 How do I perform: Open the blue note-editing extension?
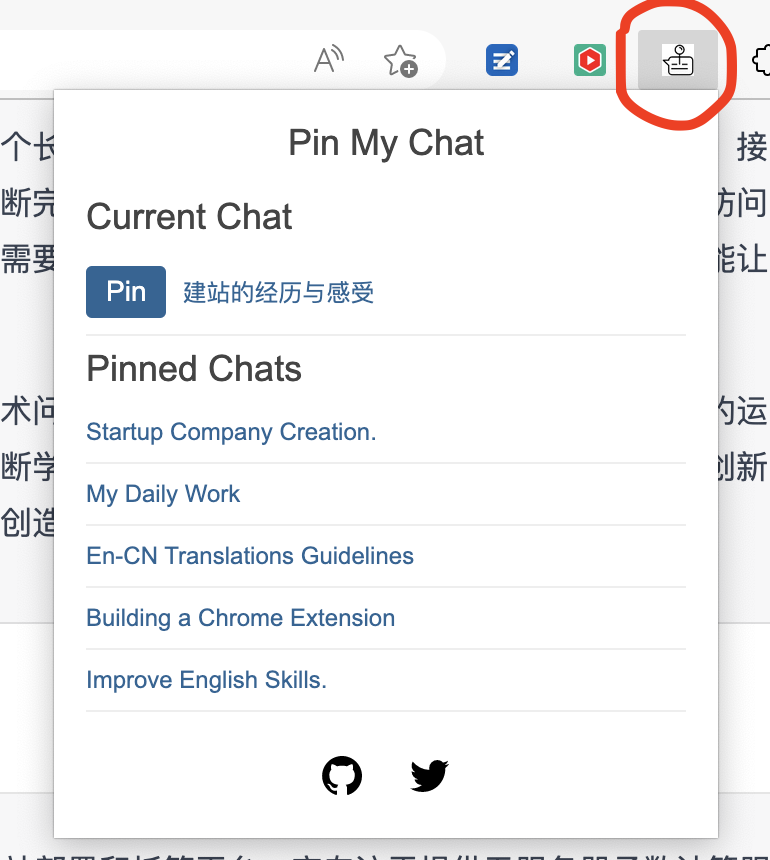tap(502, 62)
